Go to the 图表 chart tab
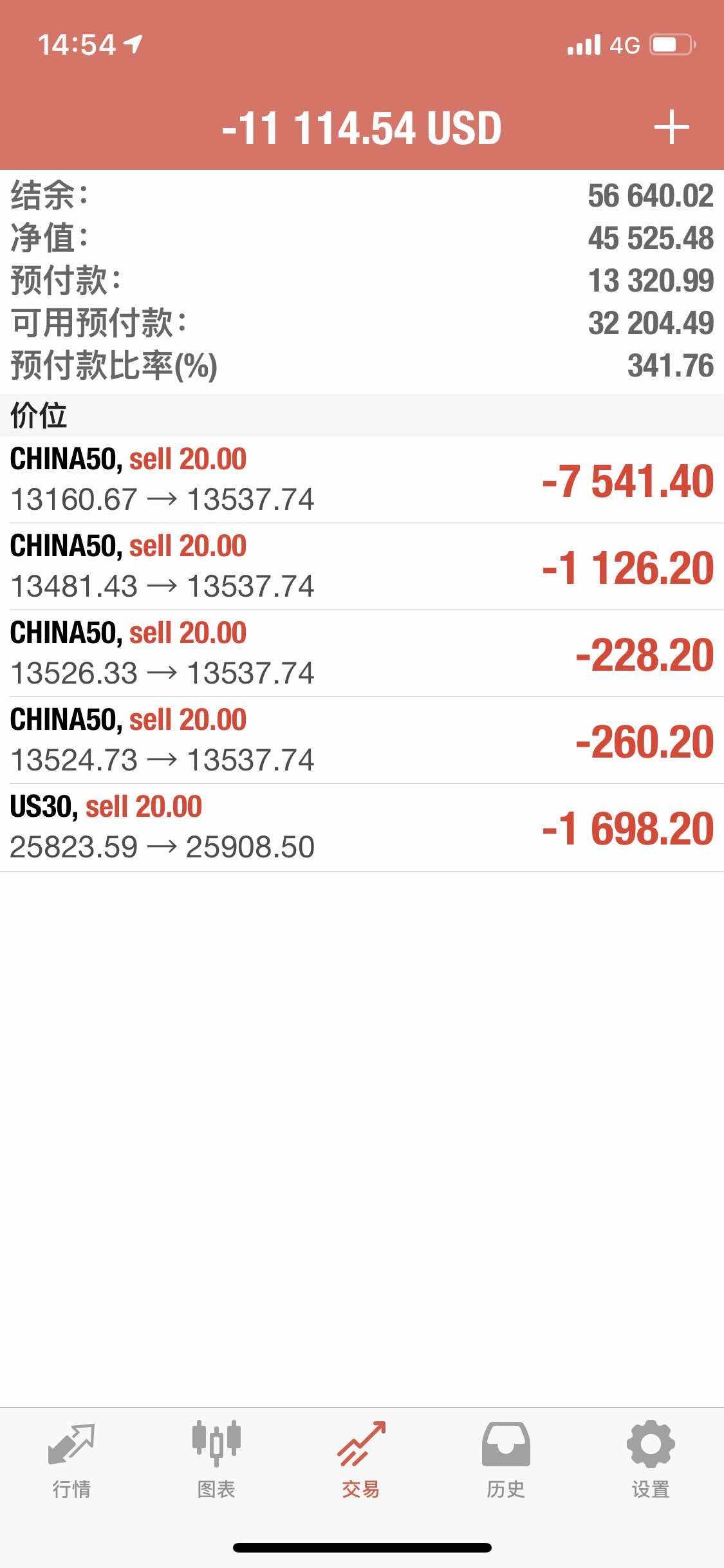The height and width of the screenshot is (1568, 724). pos(216,1460)
